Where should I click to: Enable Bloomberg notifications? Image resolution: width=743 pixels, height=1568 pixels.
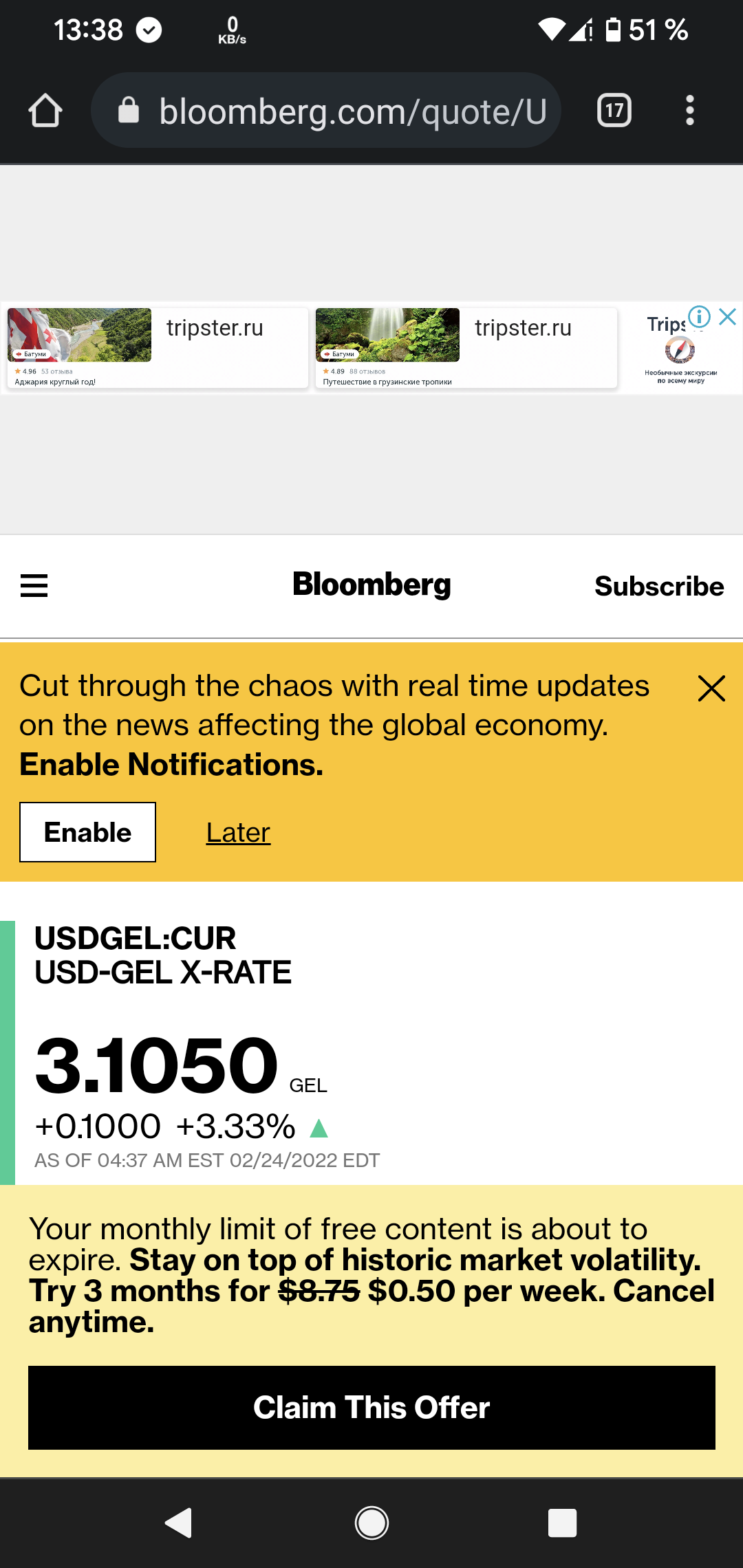(x=87, y=832)
